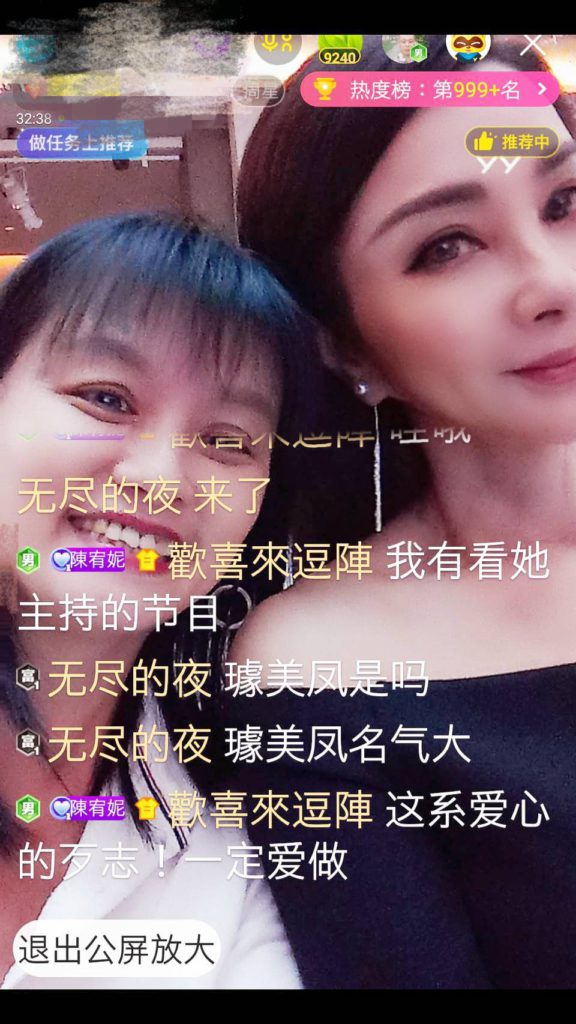Tap 退出公屏放大 to exit enlarged chat
576x1024 pixels.
117,948
